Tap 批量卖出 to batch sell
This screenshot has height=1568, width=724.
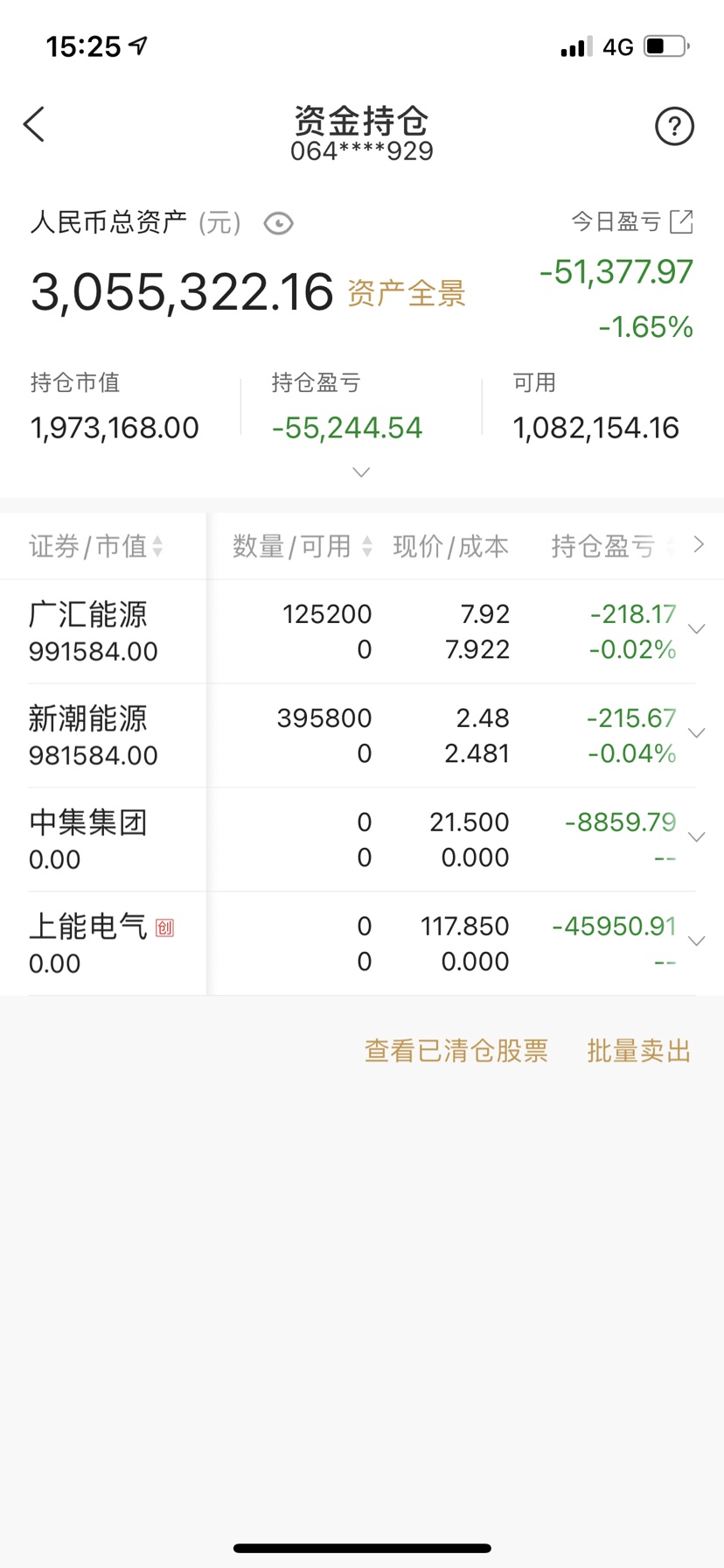coord(639,1050)
